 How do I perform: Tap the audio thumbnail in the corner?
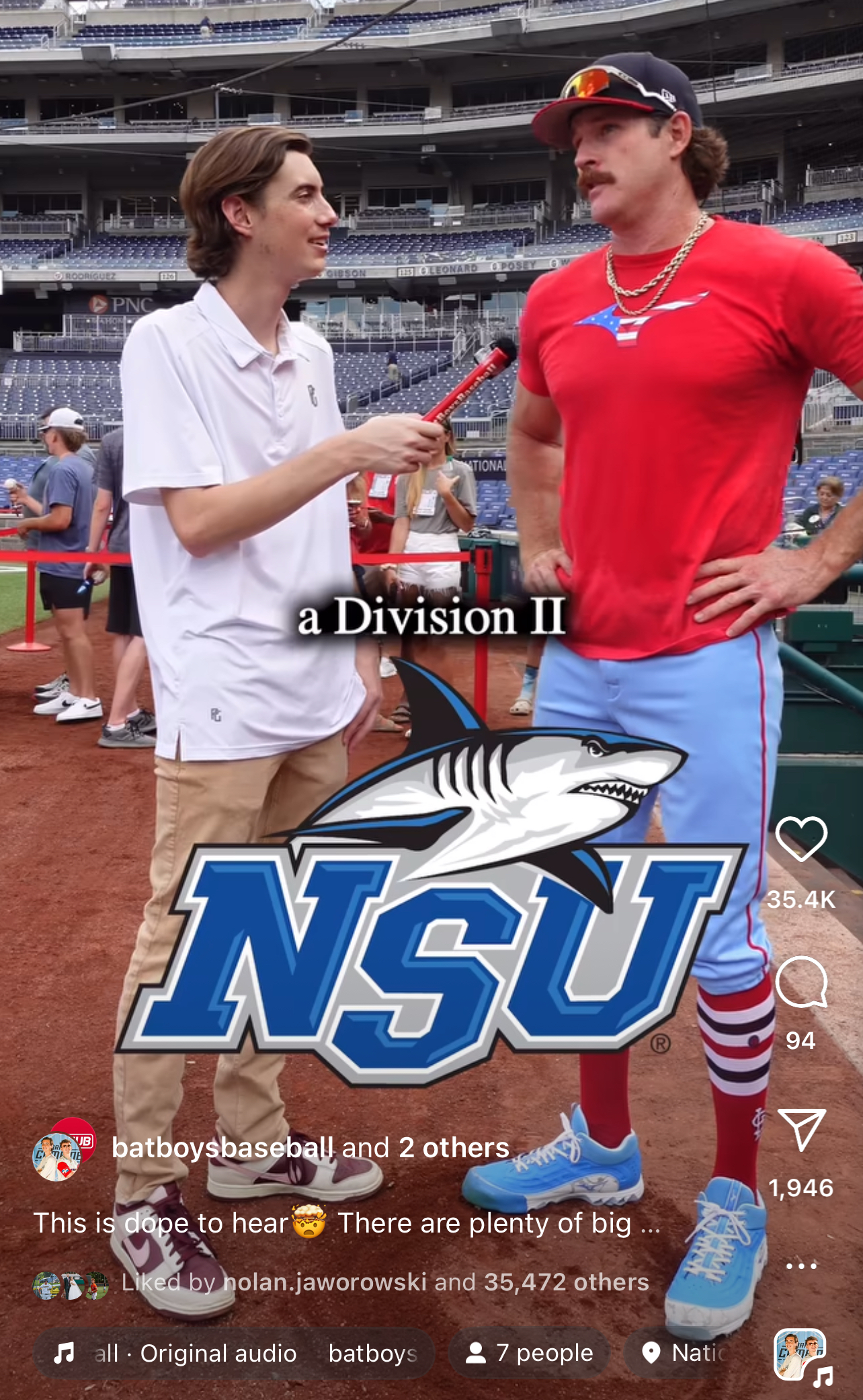click(x=801, y=1356)
